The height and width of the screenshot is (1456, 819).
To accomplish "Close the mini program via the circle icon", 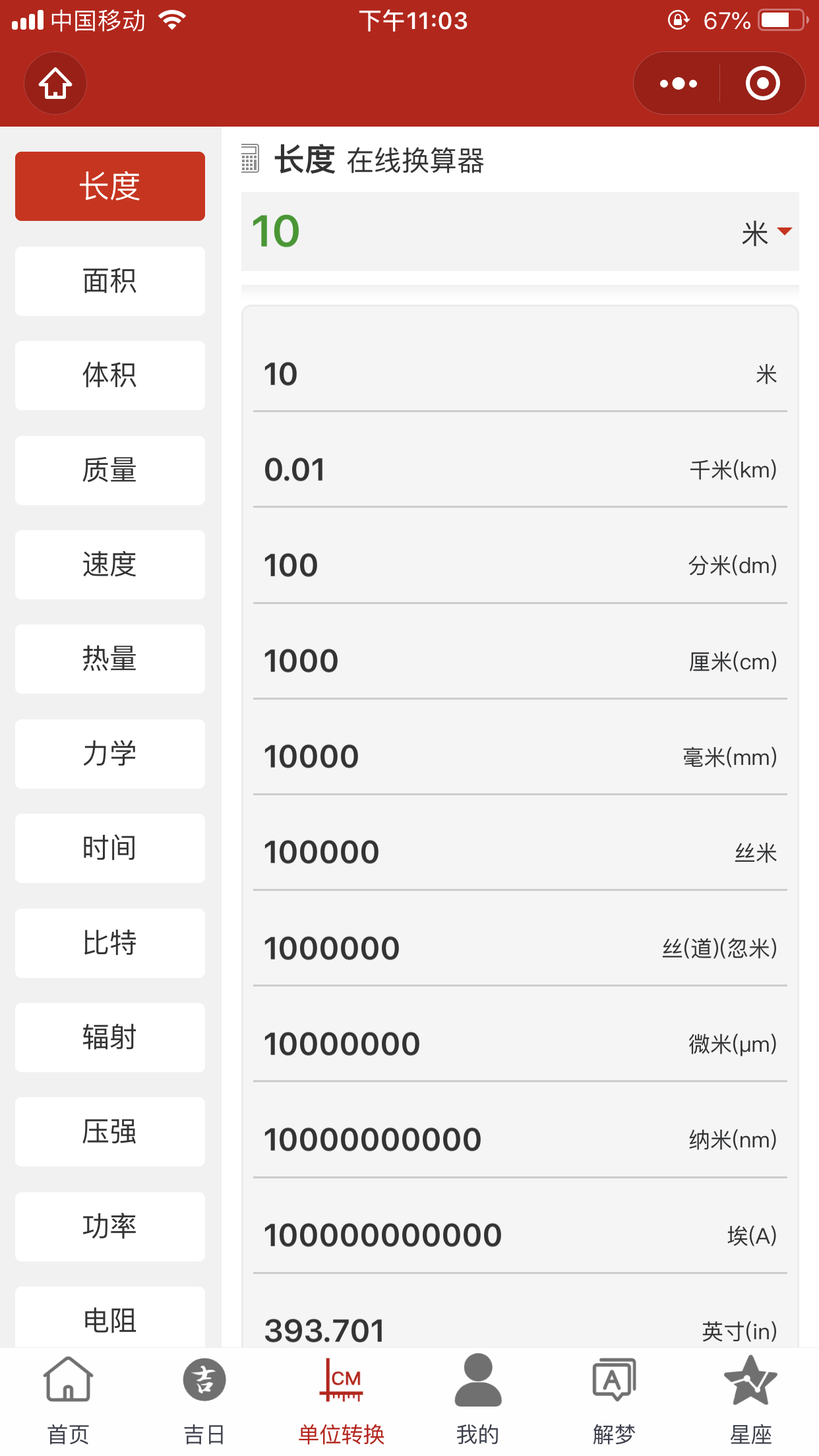I will pyautogui.click(x=762, y=83).
